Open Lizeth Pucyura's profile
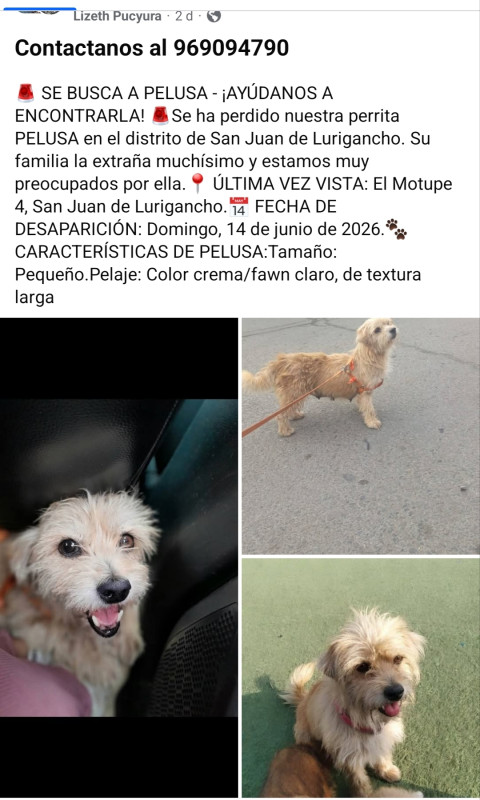 coord(117,16)
